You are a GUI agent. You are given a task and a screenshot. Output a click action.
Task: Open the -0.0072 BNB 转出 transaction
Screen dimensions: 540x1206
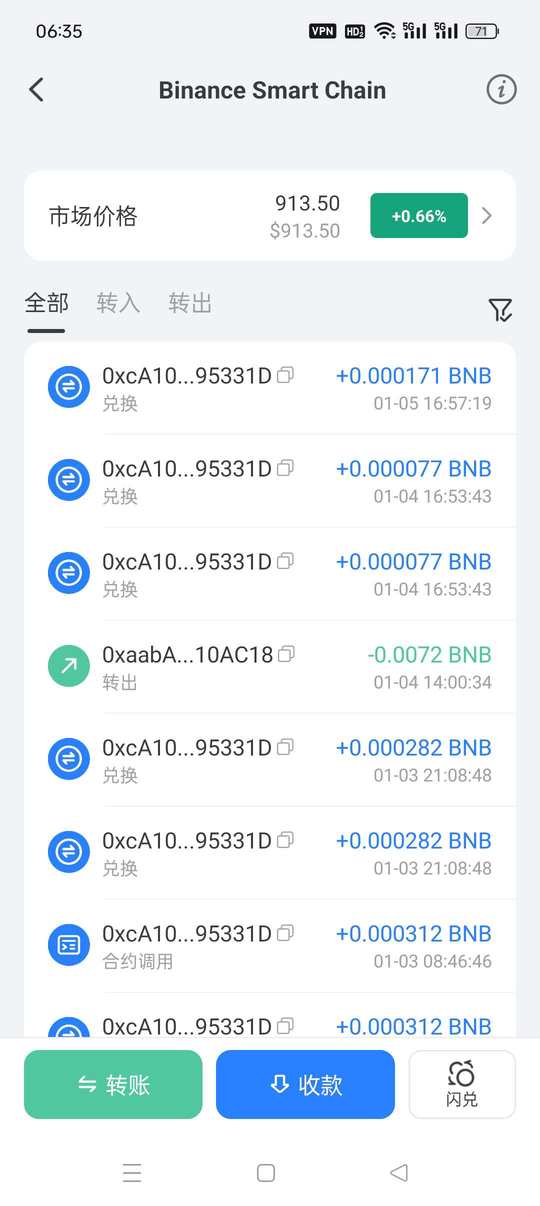tap(270, 667)
